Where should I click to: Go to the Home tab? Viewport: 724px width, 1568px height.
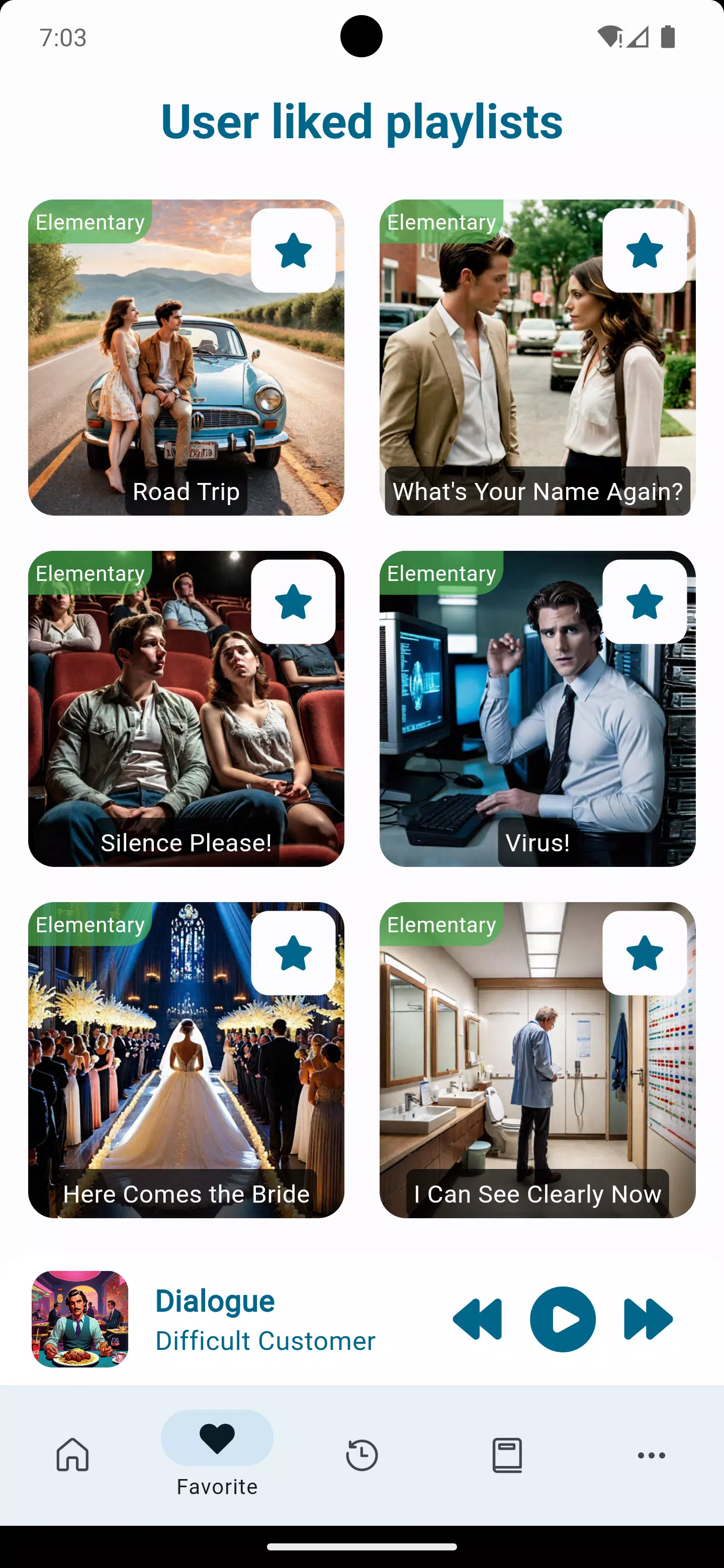point(72,1455)
